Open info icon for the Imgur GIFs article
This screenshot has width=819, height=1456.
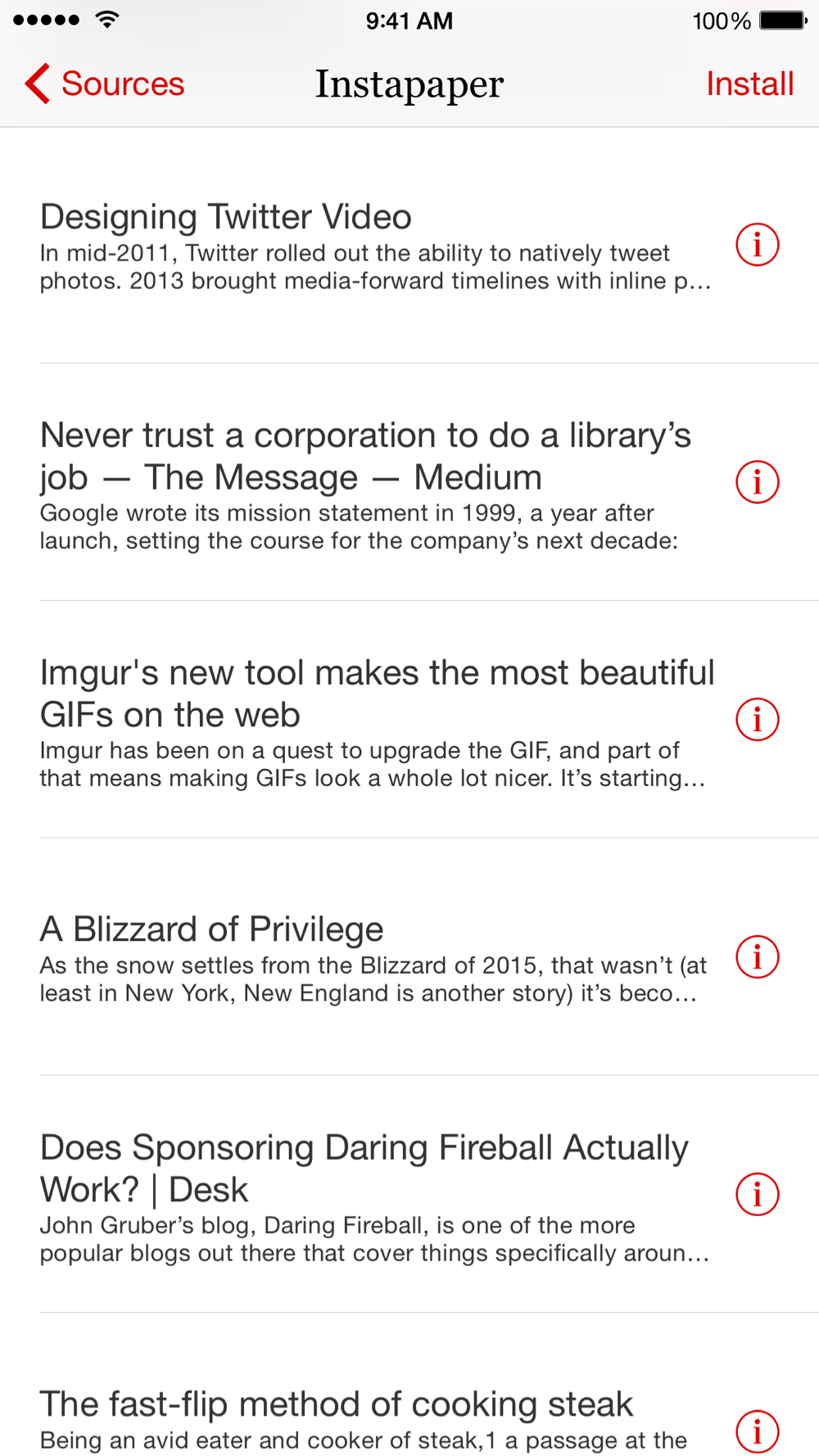coord(757,720)
